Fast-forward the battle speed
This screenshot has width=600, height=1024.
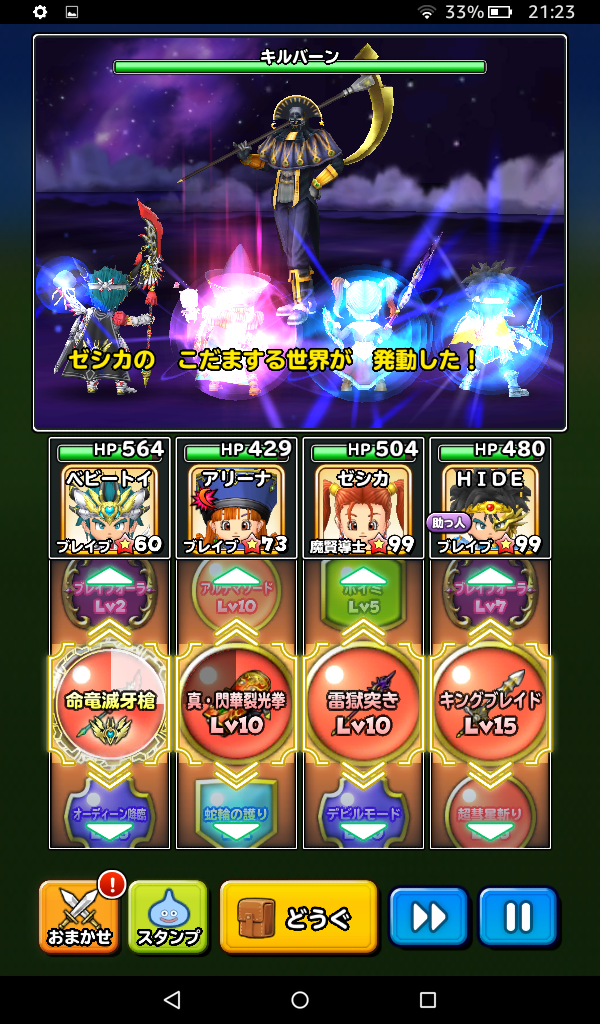[428, 916]
